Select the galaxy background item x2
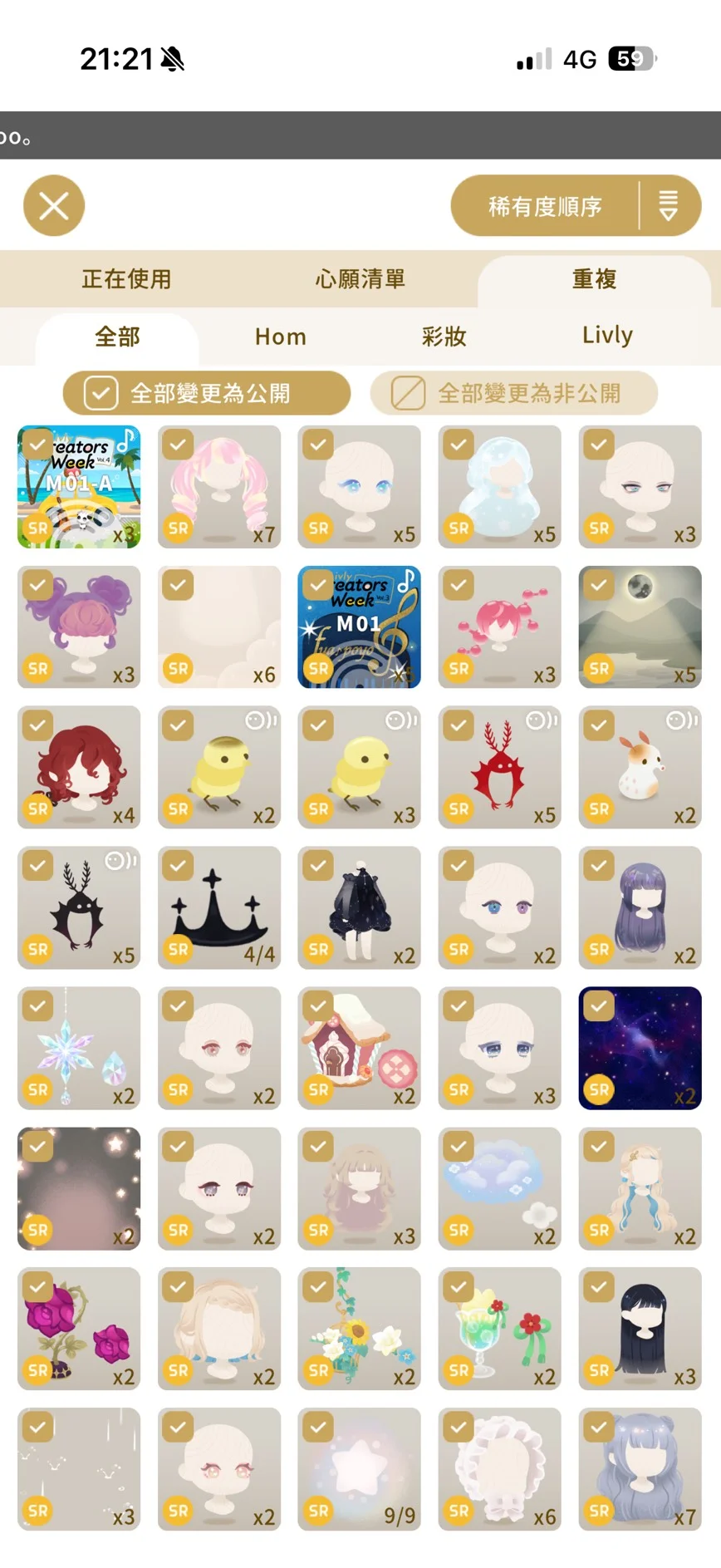Screen dimensions: 721x1568 (x=640, y=1049)
